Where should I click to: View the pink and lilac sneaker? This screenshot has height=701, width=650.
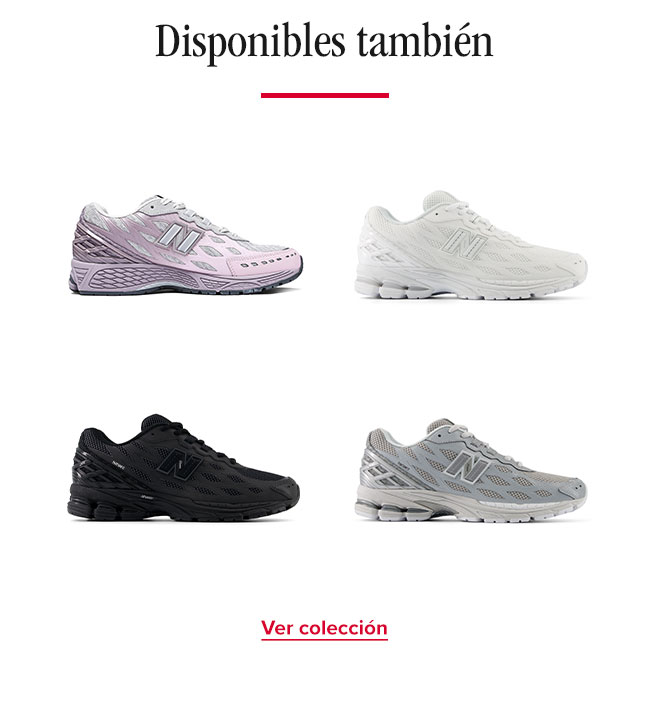[x=185, y=245]
